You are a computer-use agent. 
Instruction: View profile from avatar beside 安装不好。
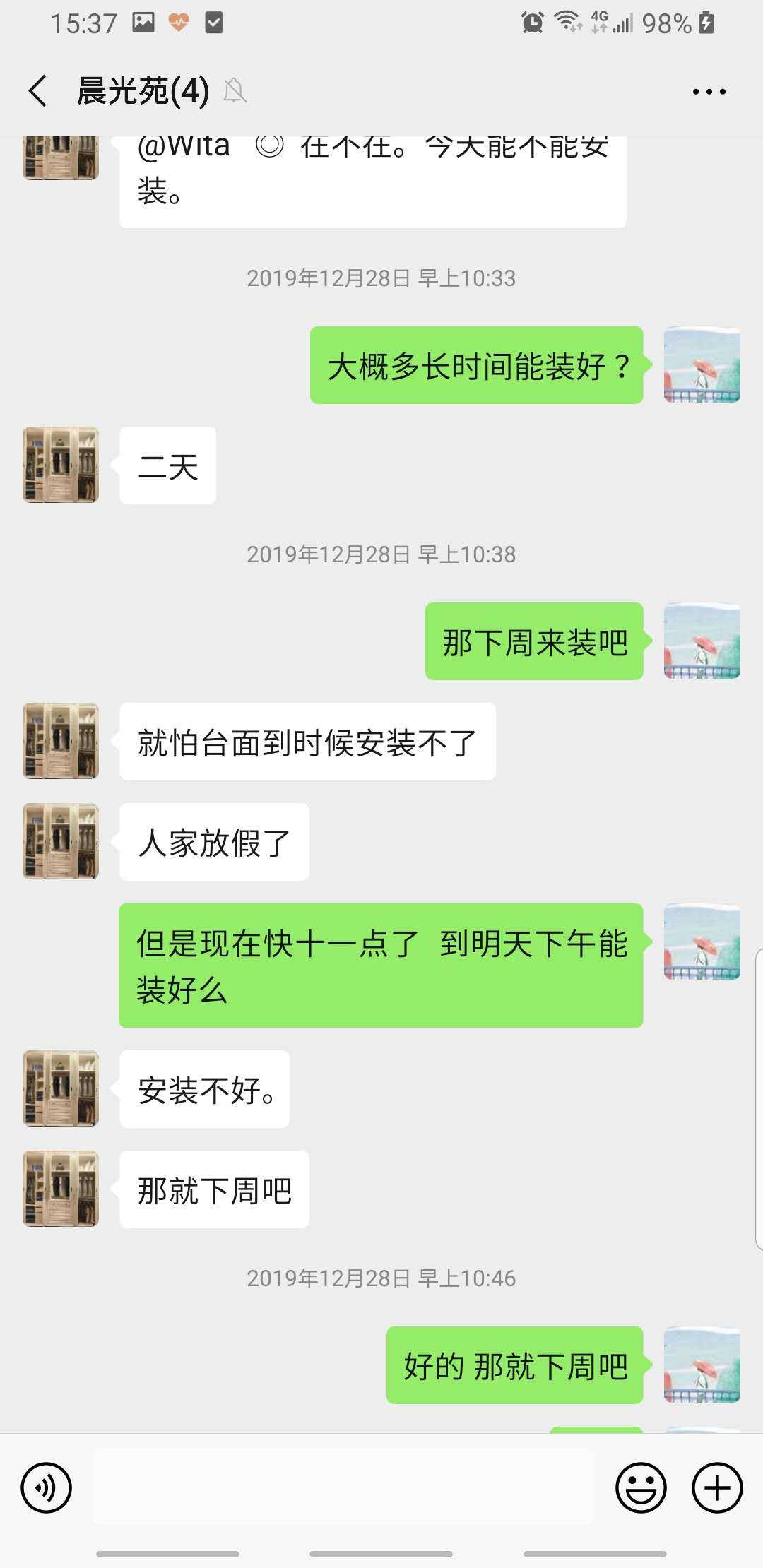61,1088
